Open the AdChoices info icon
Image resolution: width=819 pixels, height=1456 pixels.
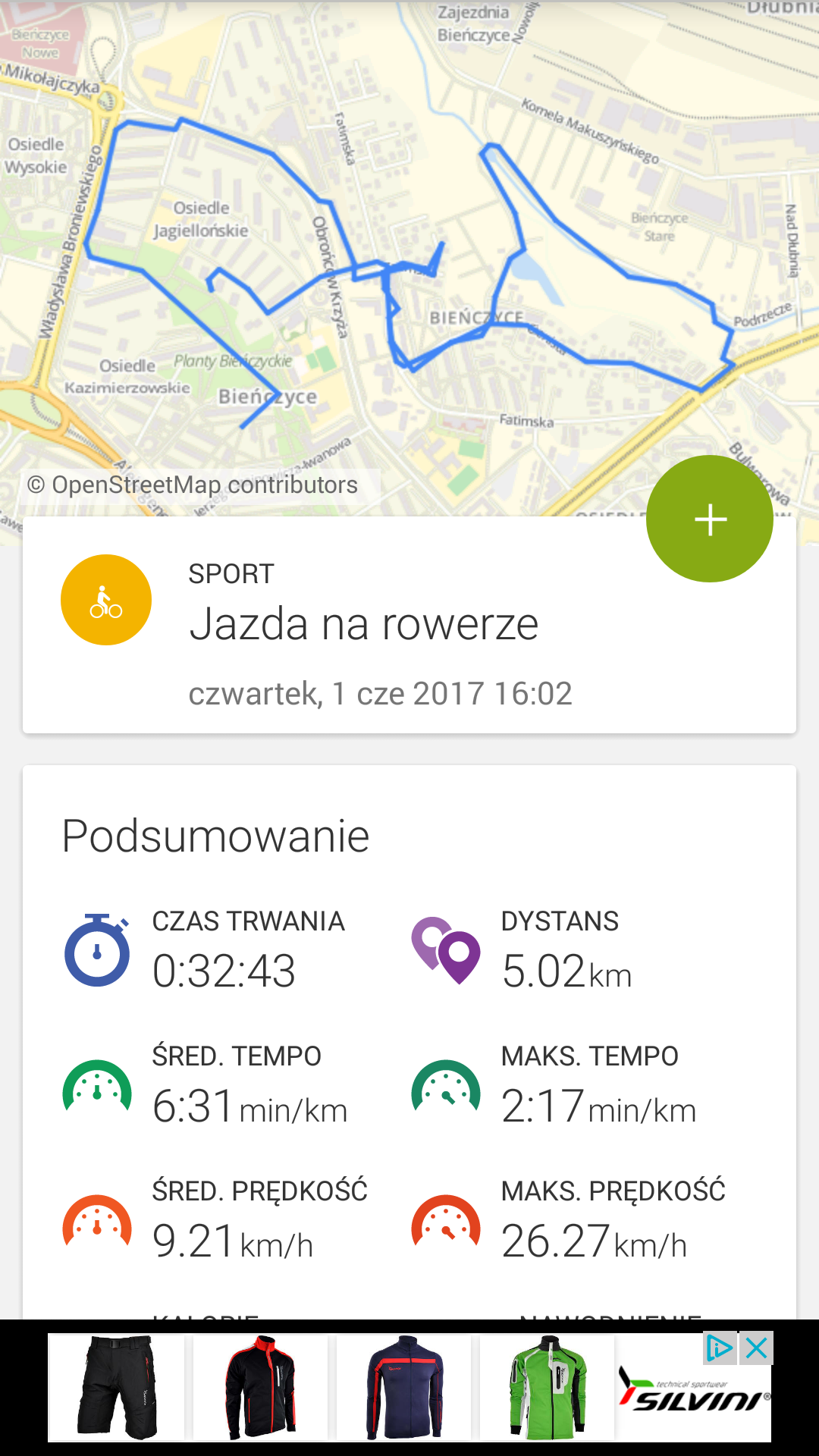coord(719,1348)
